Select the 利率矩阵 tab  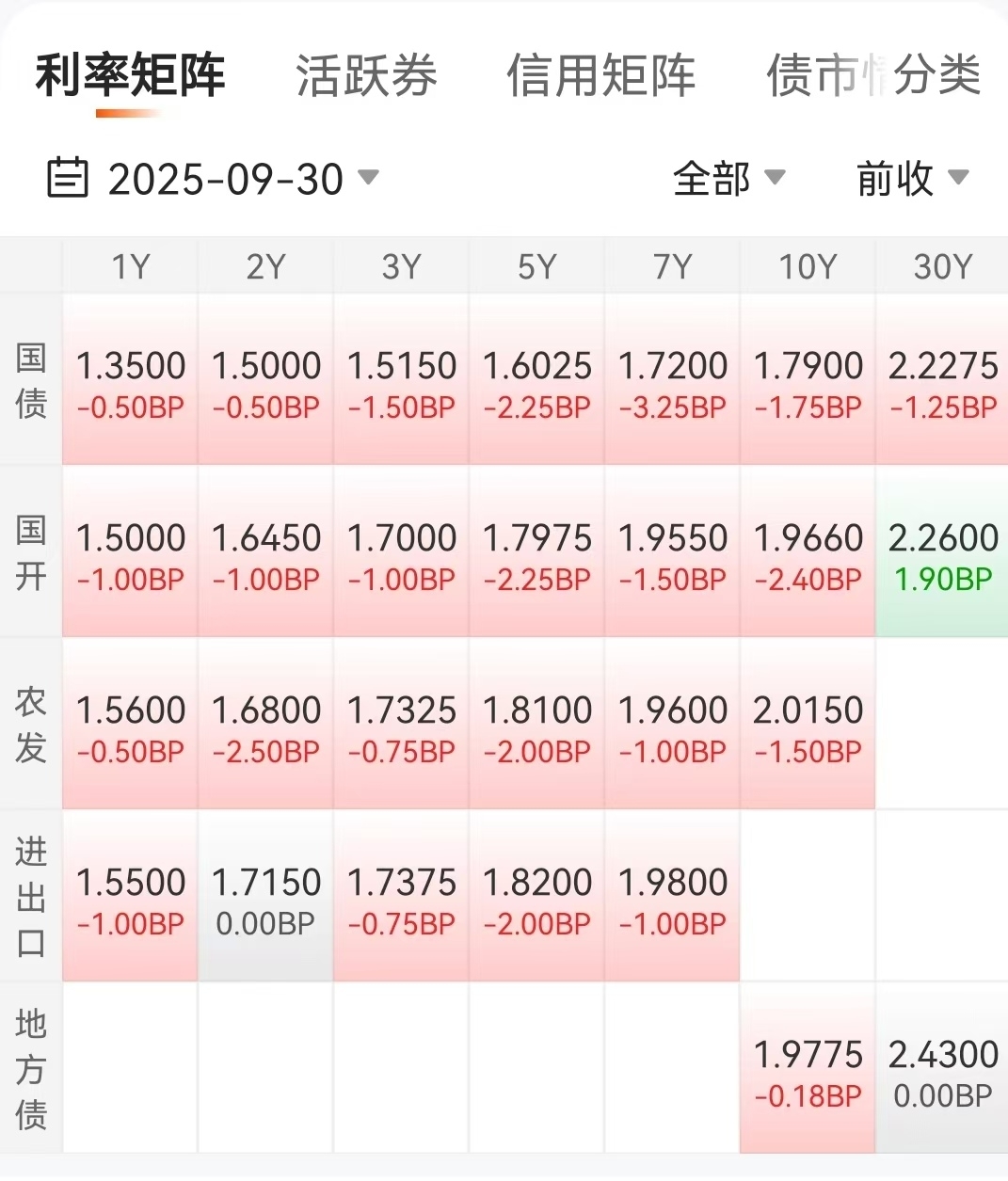click(x=130, y=76)
